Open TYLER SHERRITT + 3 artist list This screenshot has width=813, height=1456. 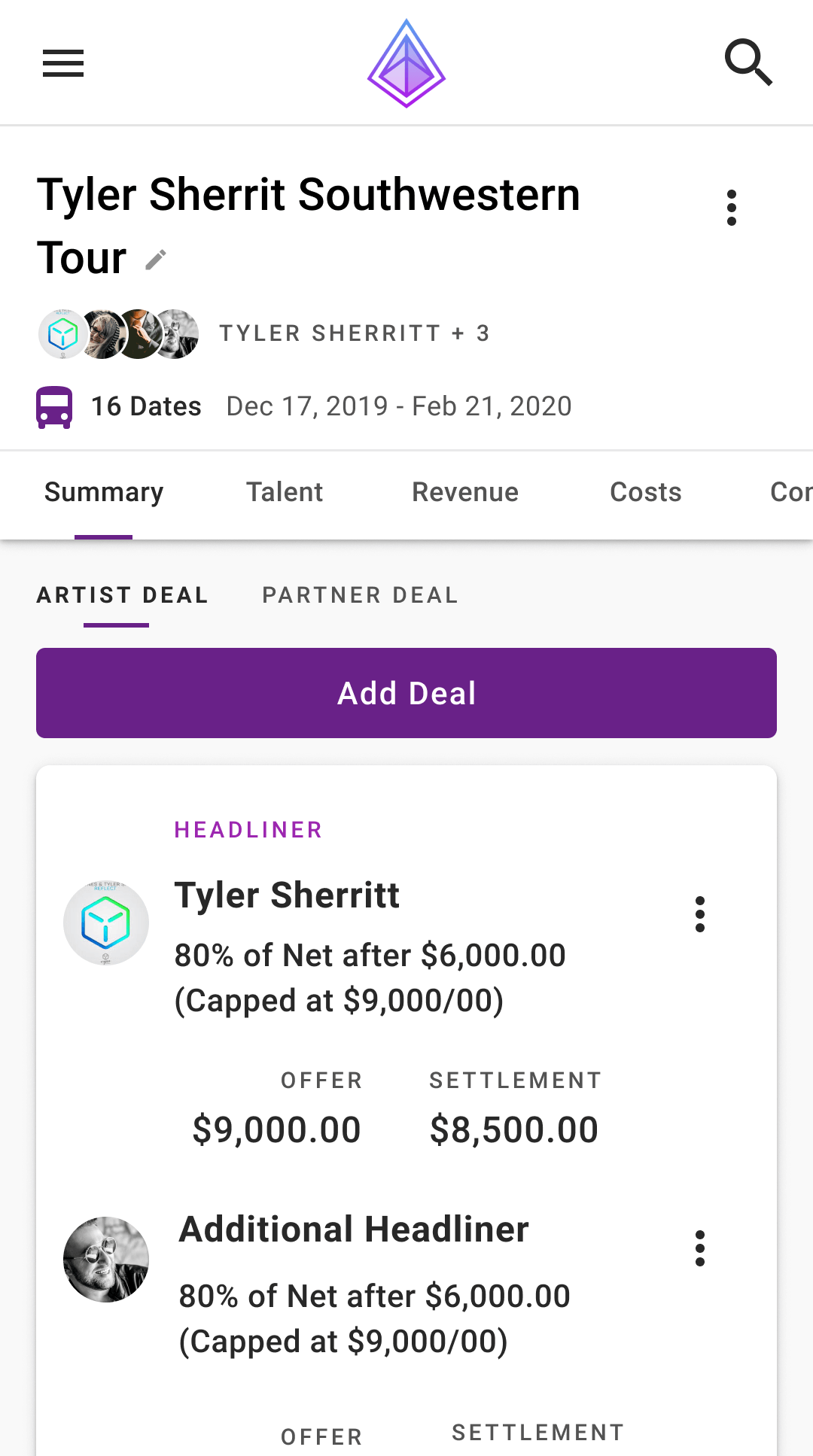(354, 333)
